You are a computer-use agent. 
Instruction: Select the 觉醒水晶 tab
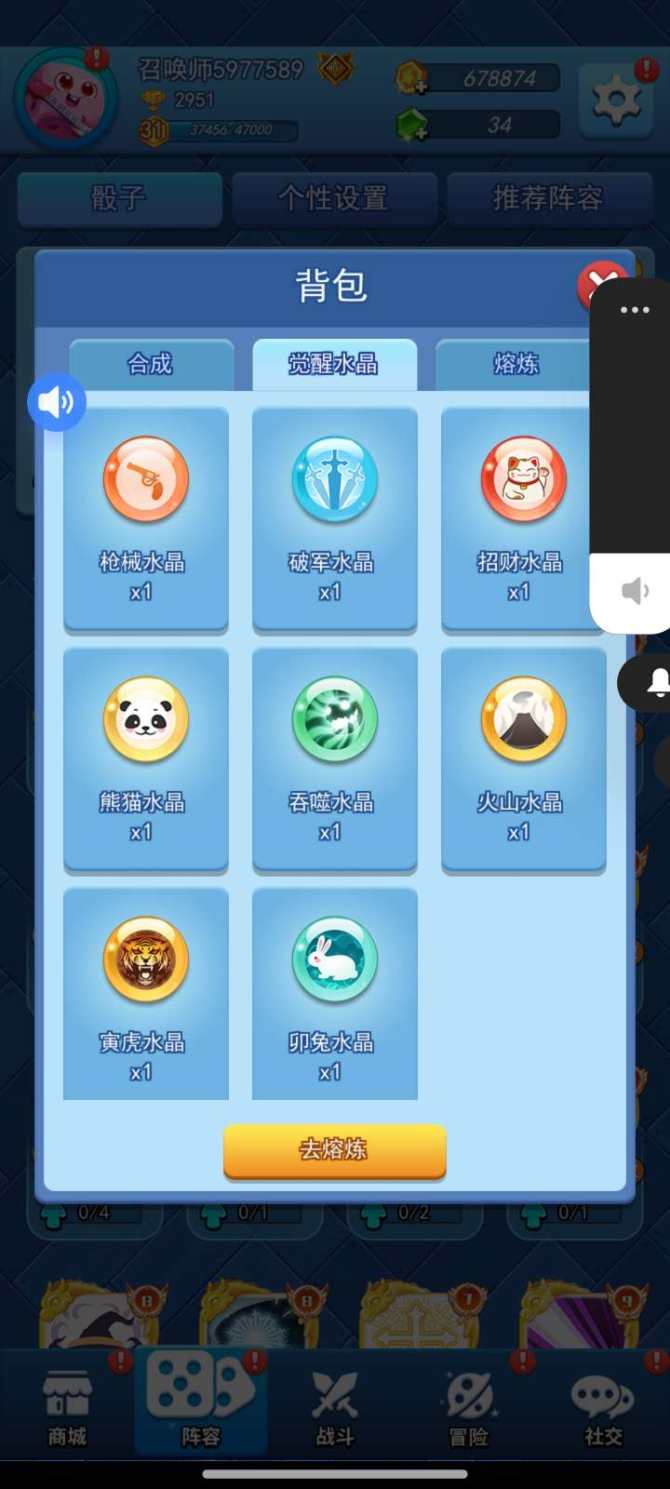tap(333, 364)
